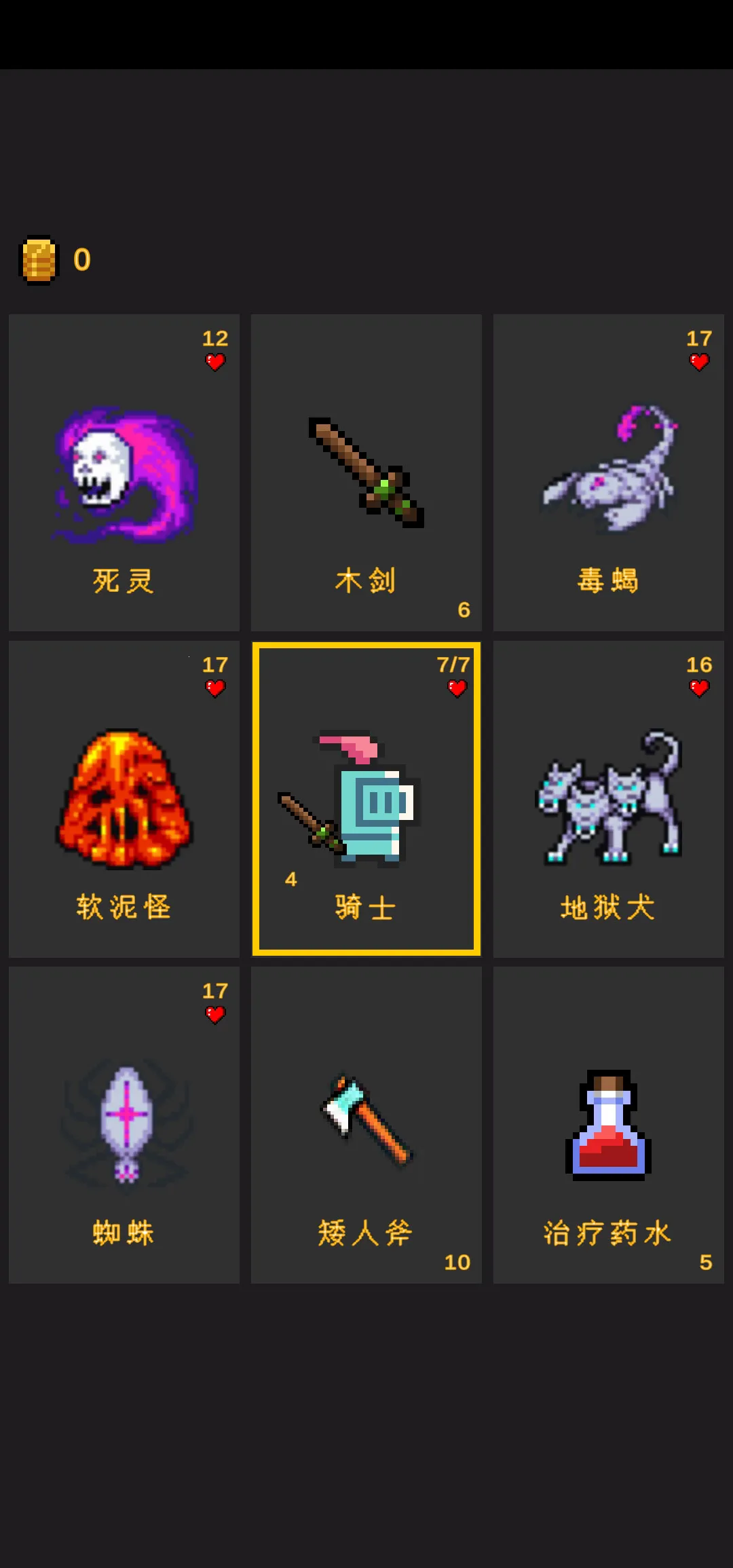Select the 软泥怪 slime monster card
The image size is (733, 1568).
click(124, 799)
